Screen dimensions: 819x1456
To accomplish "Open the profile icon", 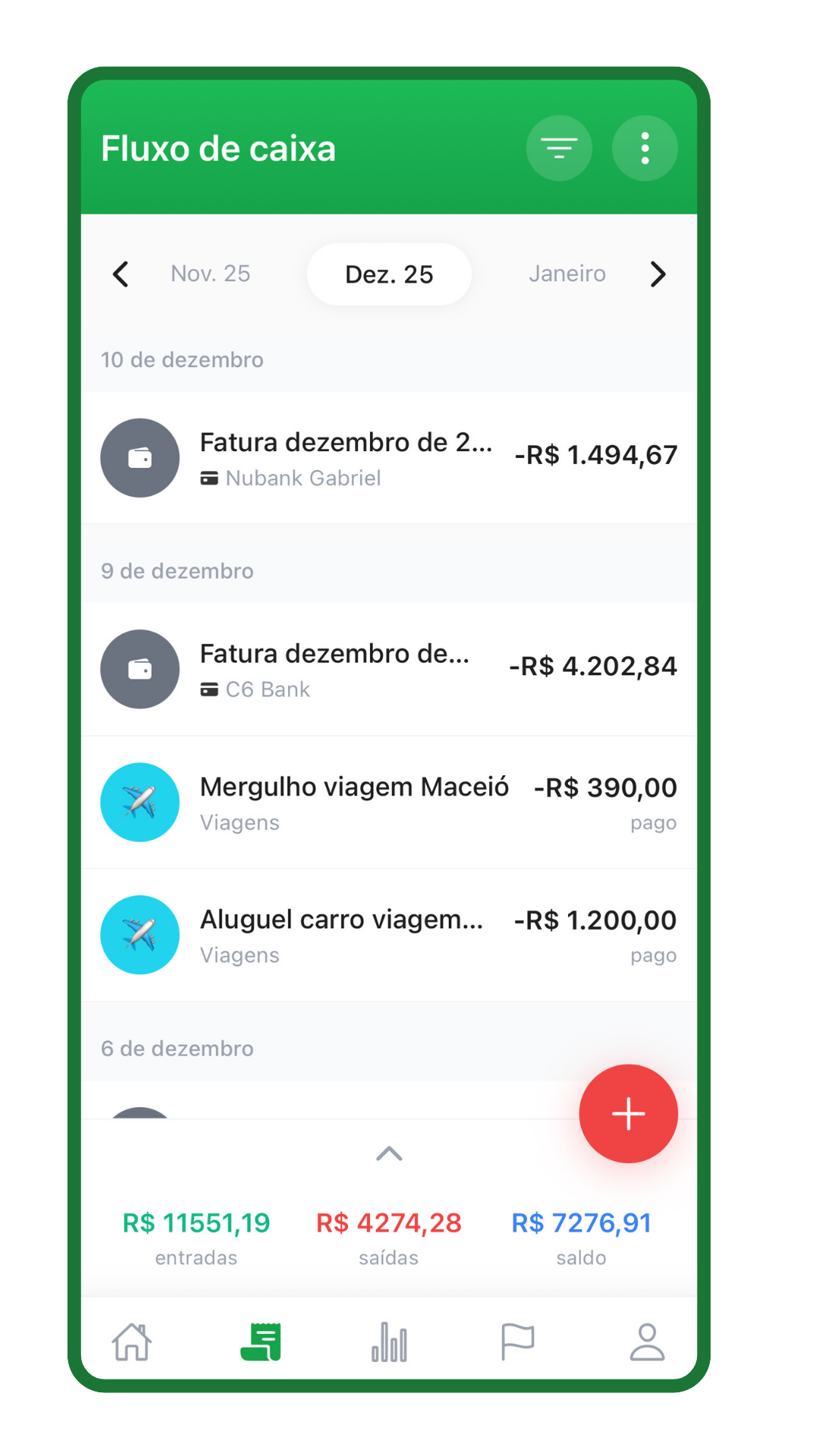I will (x=646, y=1341).
